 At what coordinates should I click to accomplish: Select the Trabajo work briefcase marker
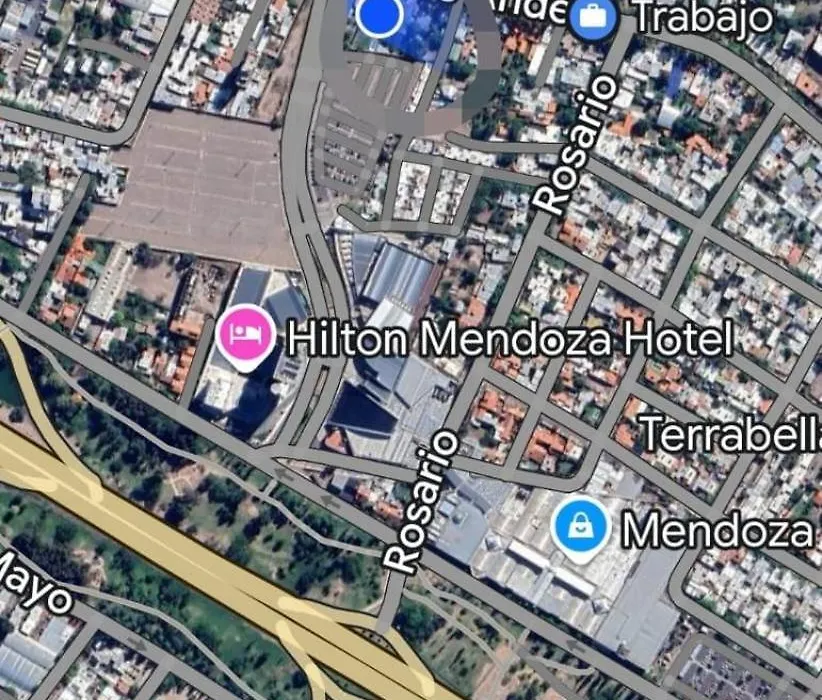click(x=592, y=16)
